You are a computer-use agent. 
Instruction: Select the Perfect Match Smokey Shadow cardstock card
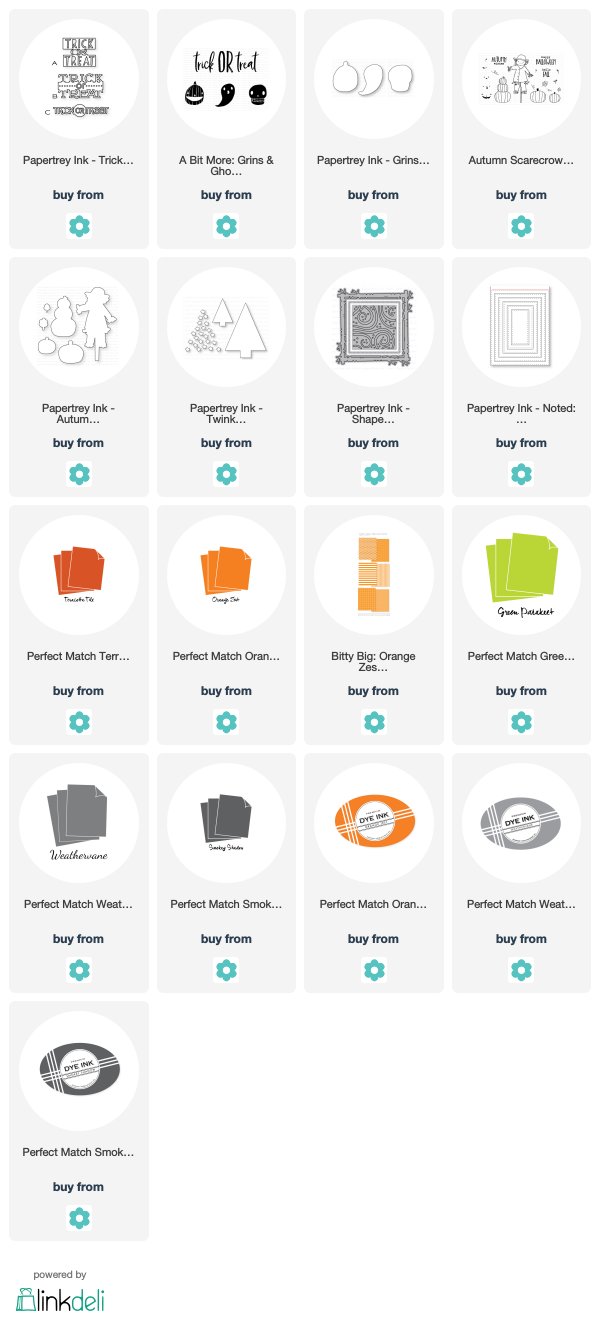[227, 873]
